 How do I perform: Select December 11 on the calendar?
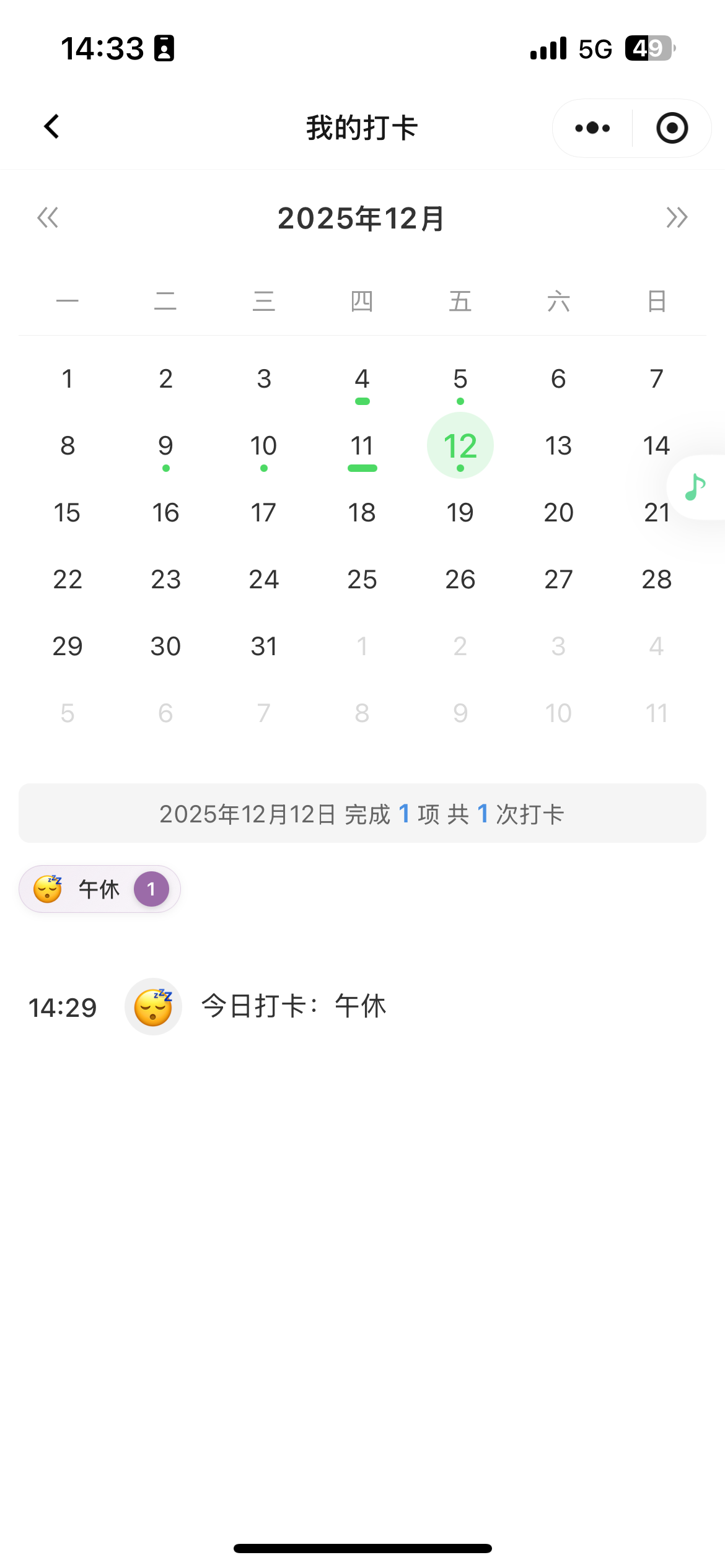coord(362,446)
